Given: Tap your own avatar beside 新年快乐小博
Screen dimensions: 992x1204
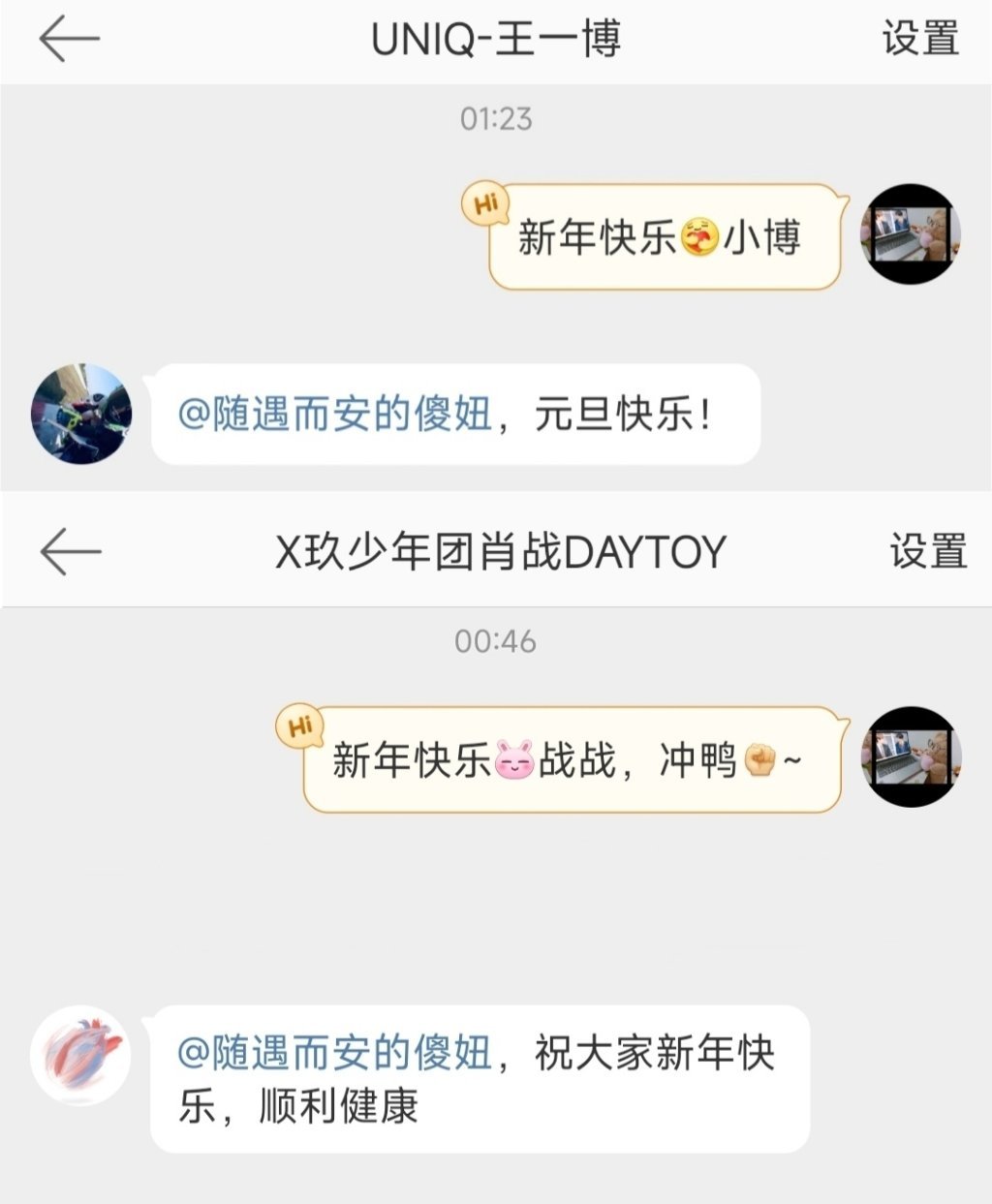Looking at the screenshot, I should (x=911, y=232).
